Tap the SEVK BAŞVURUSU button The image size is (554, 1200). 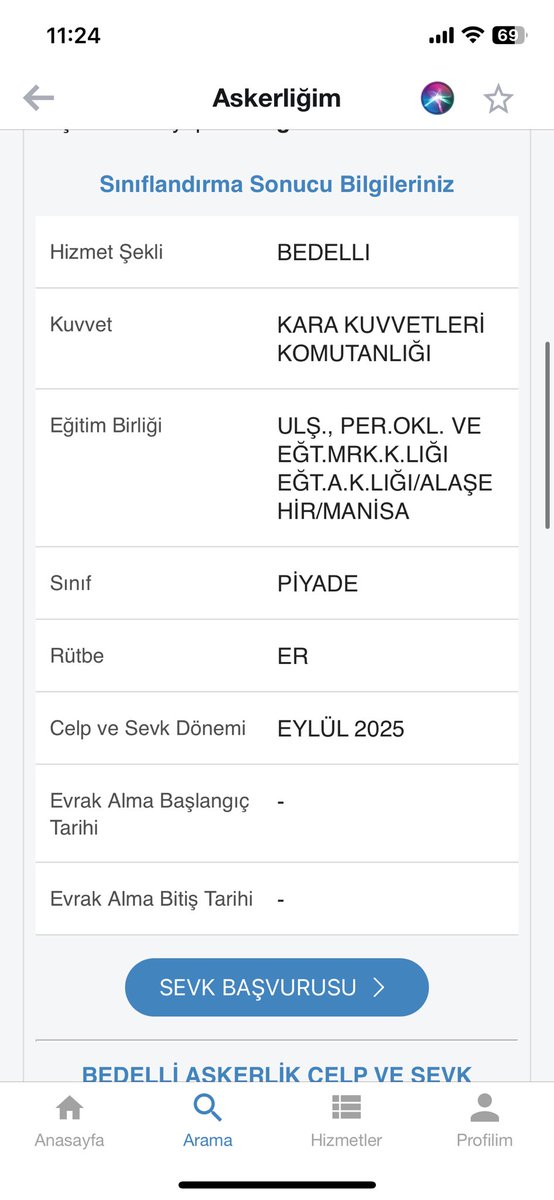pos(277,987)
